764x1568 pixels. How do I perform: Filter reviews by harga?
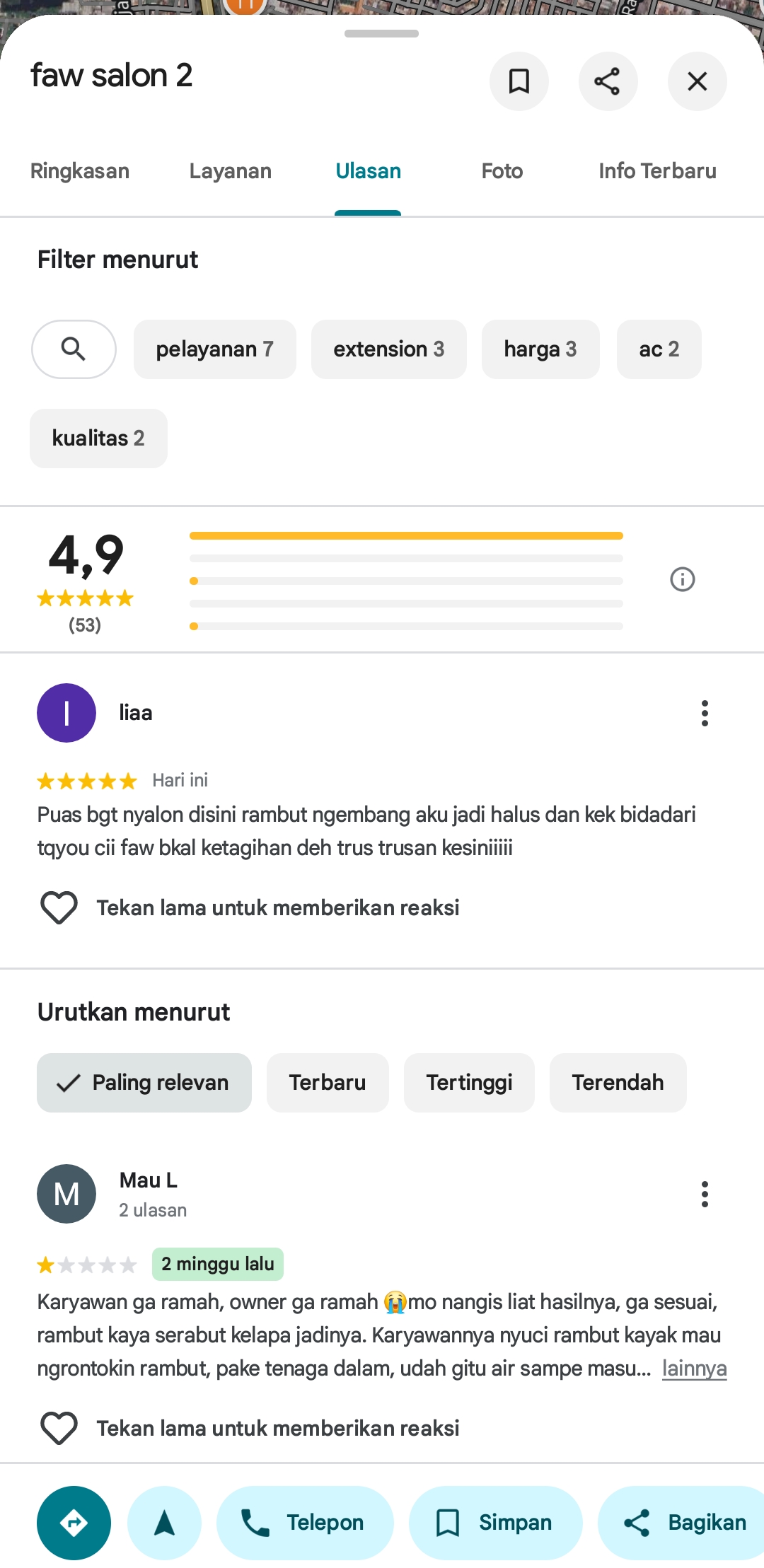(x=540, y=349)
